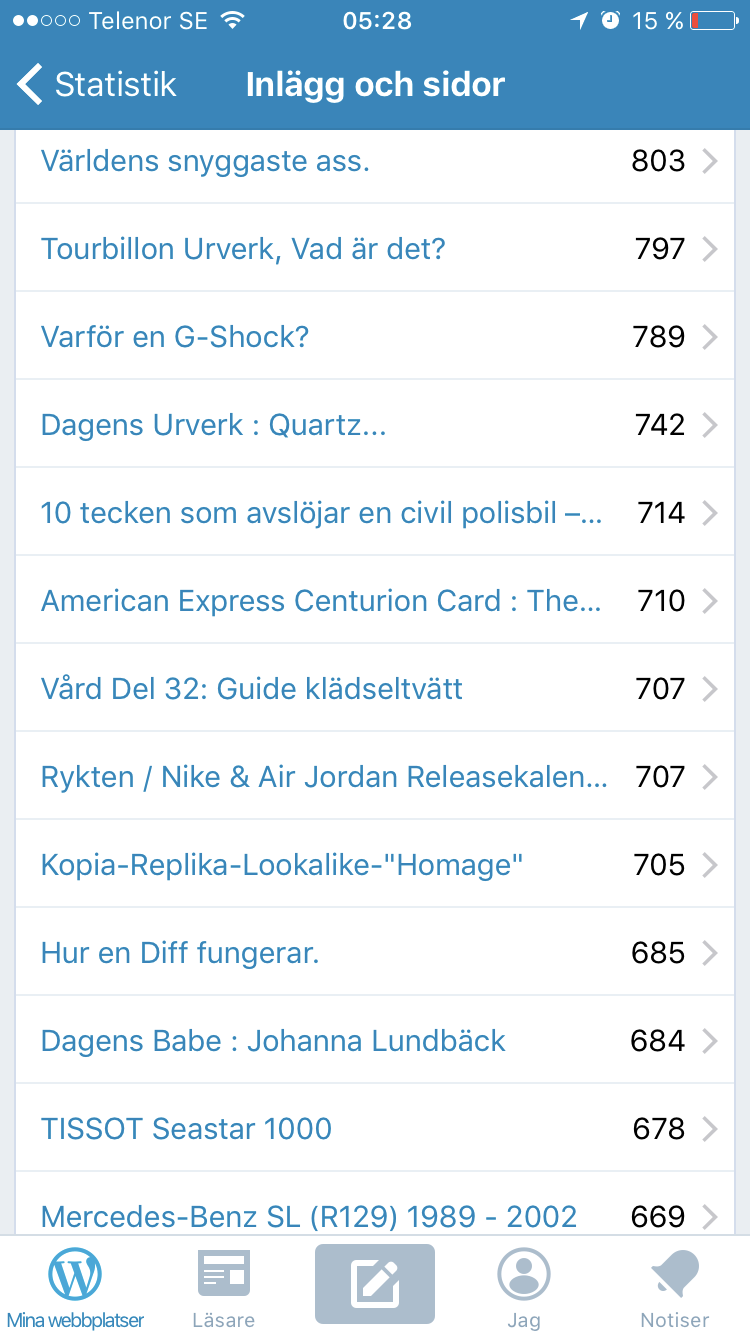Image resolution: width=750 pixels, height=1334 pixels.
Task: Open Rykten / Nike & Air Jordan Releasekalender
Action: coord(375,776)
